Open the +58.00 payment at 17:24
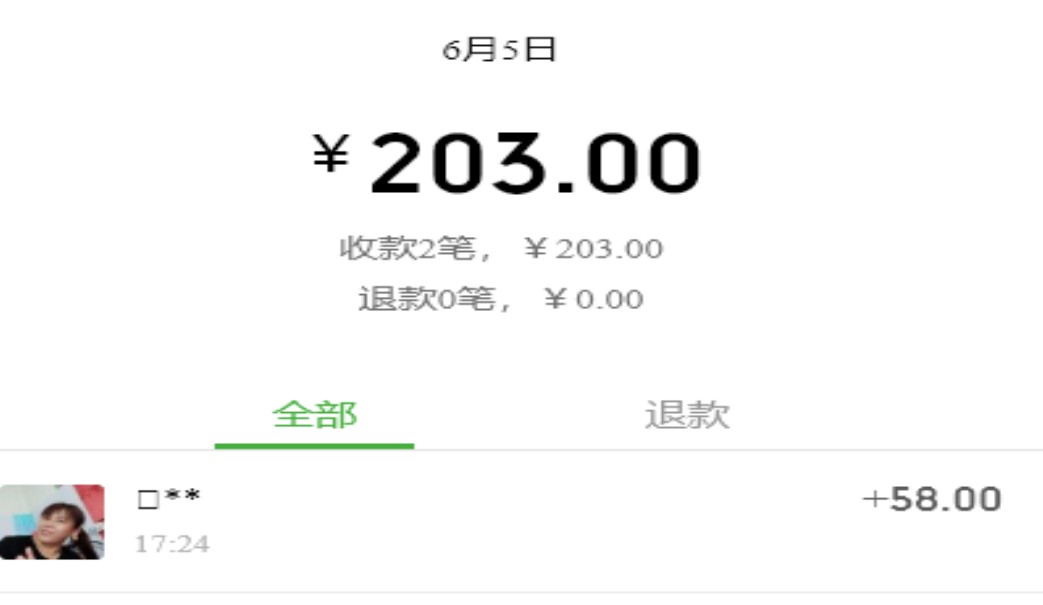Viewport: 1043px width, 605px height. pos(520,521)
